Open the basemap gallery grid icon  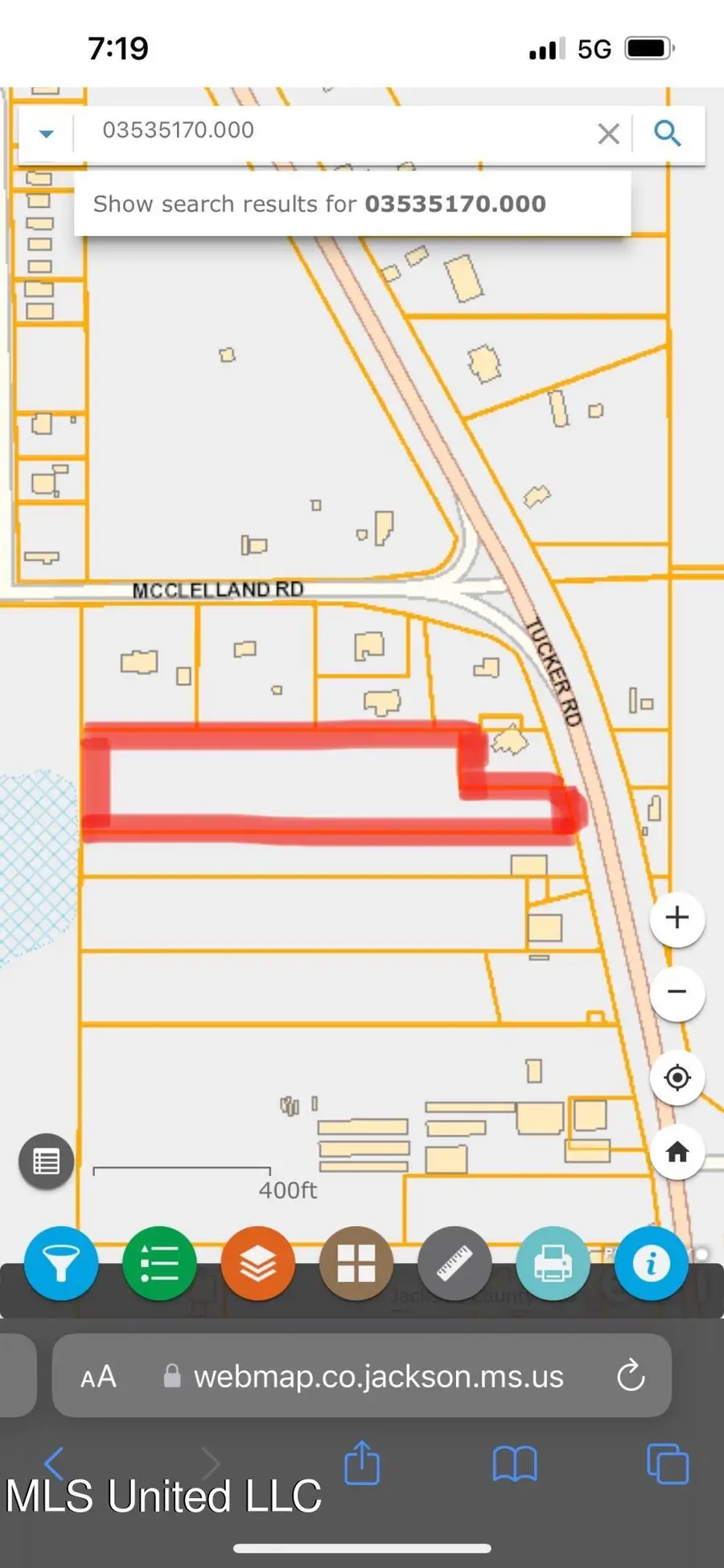[356, 1264]
